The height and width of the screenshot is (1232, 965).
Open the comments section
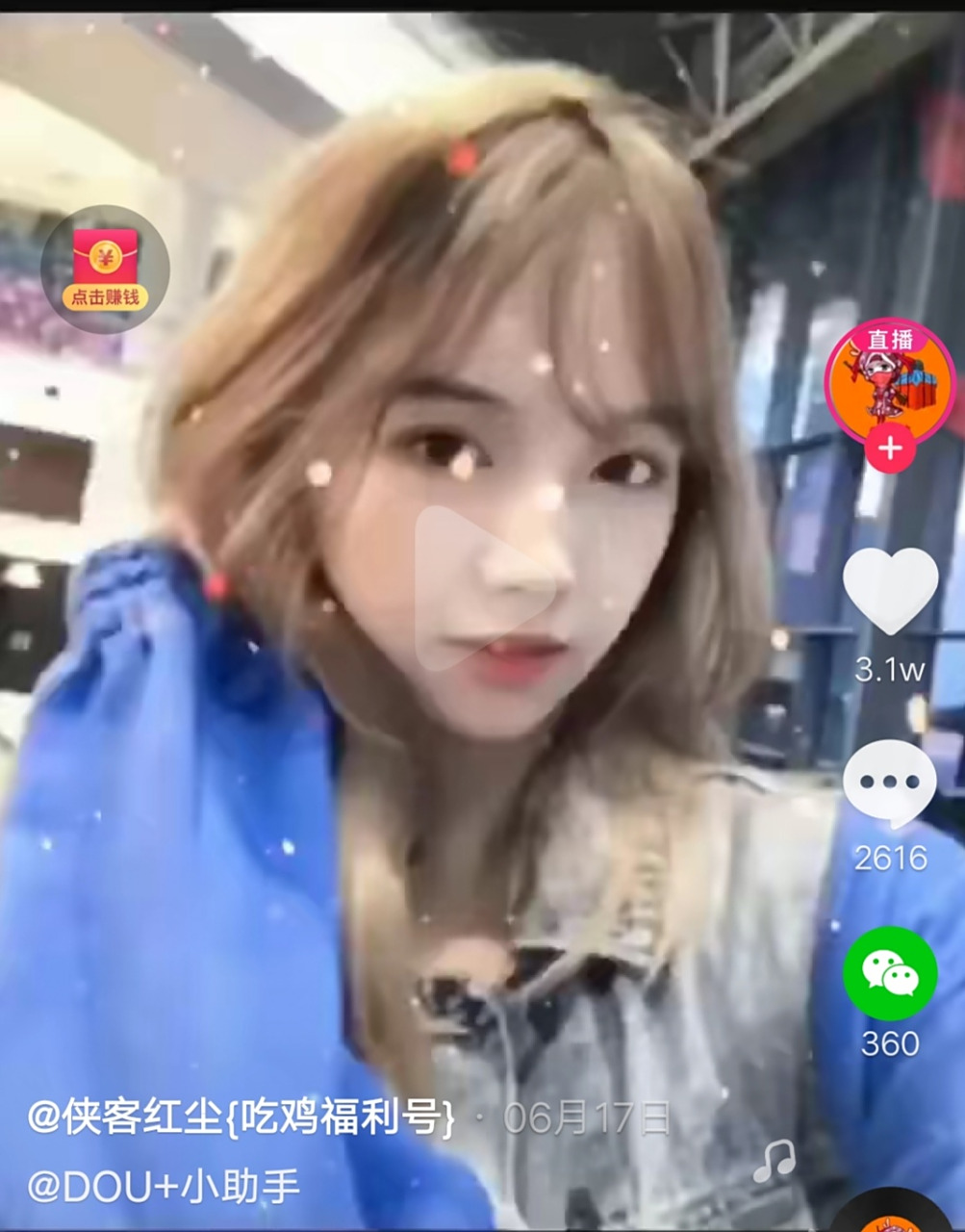pyautogui.click(x=890, y=783)
